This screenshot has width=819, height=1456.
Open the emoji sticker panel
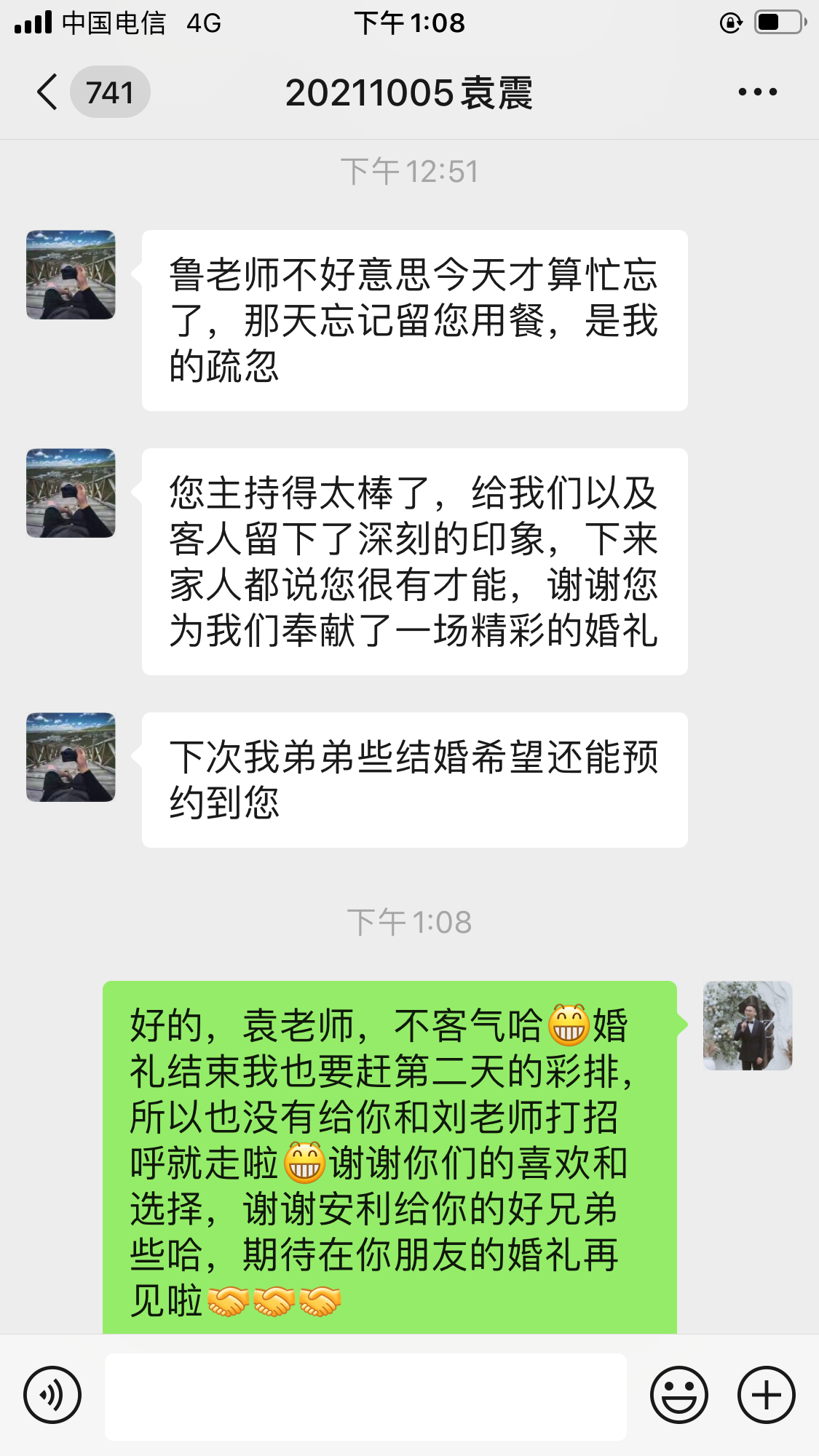(x=678, y=1395)
